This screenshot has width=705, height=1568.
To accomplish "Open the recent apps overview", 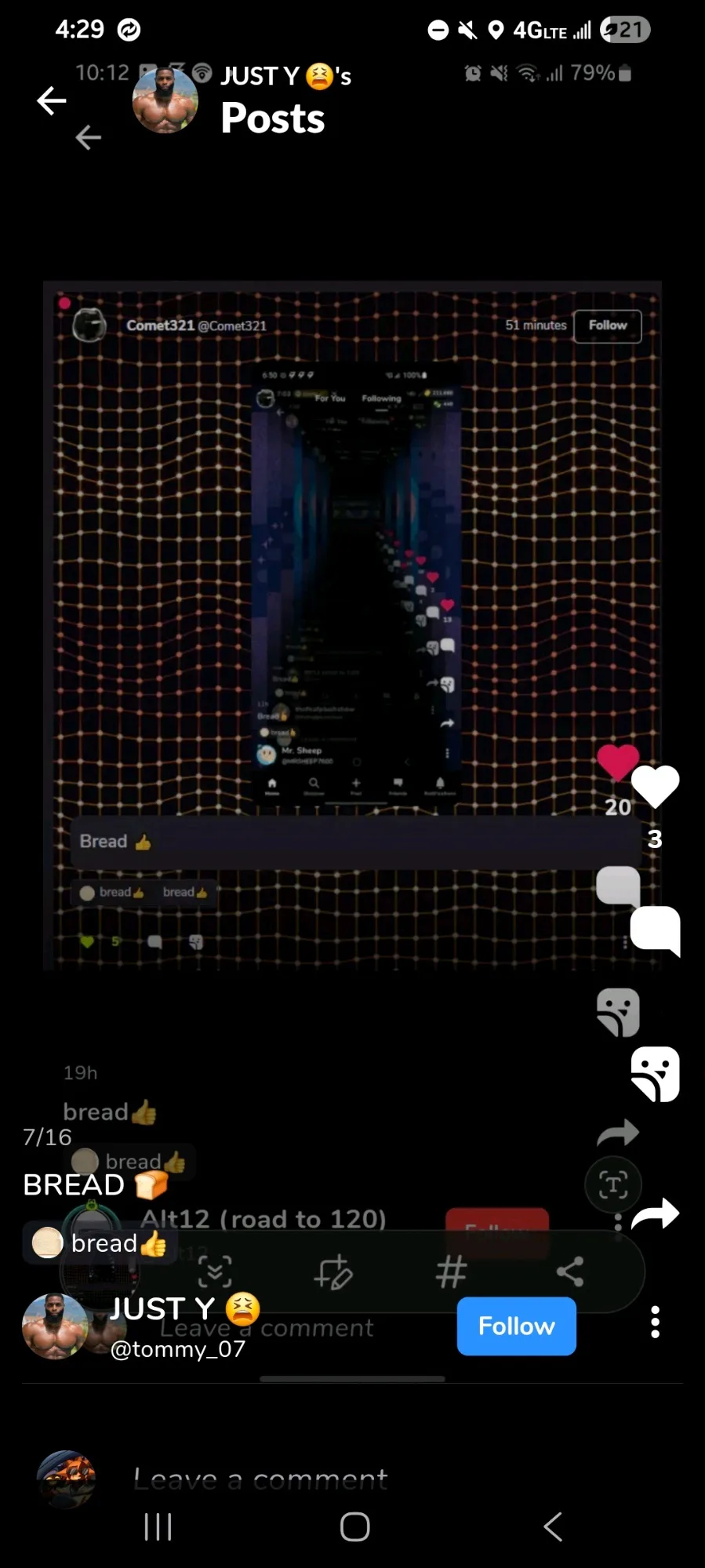I will (x=158, y=1526).
